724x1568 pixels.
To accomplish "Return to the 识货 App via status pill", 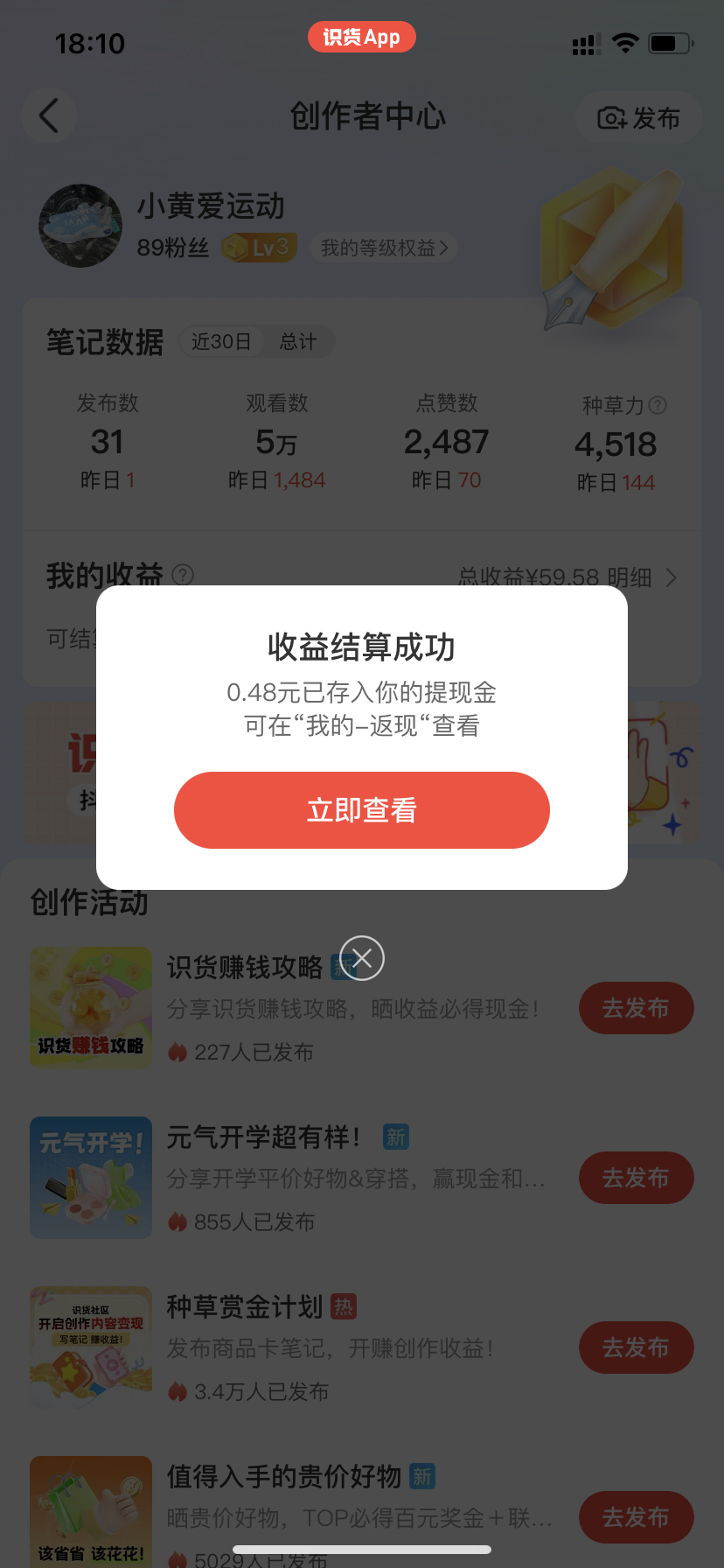I will 361,38.
